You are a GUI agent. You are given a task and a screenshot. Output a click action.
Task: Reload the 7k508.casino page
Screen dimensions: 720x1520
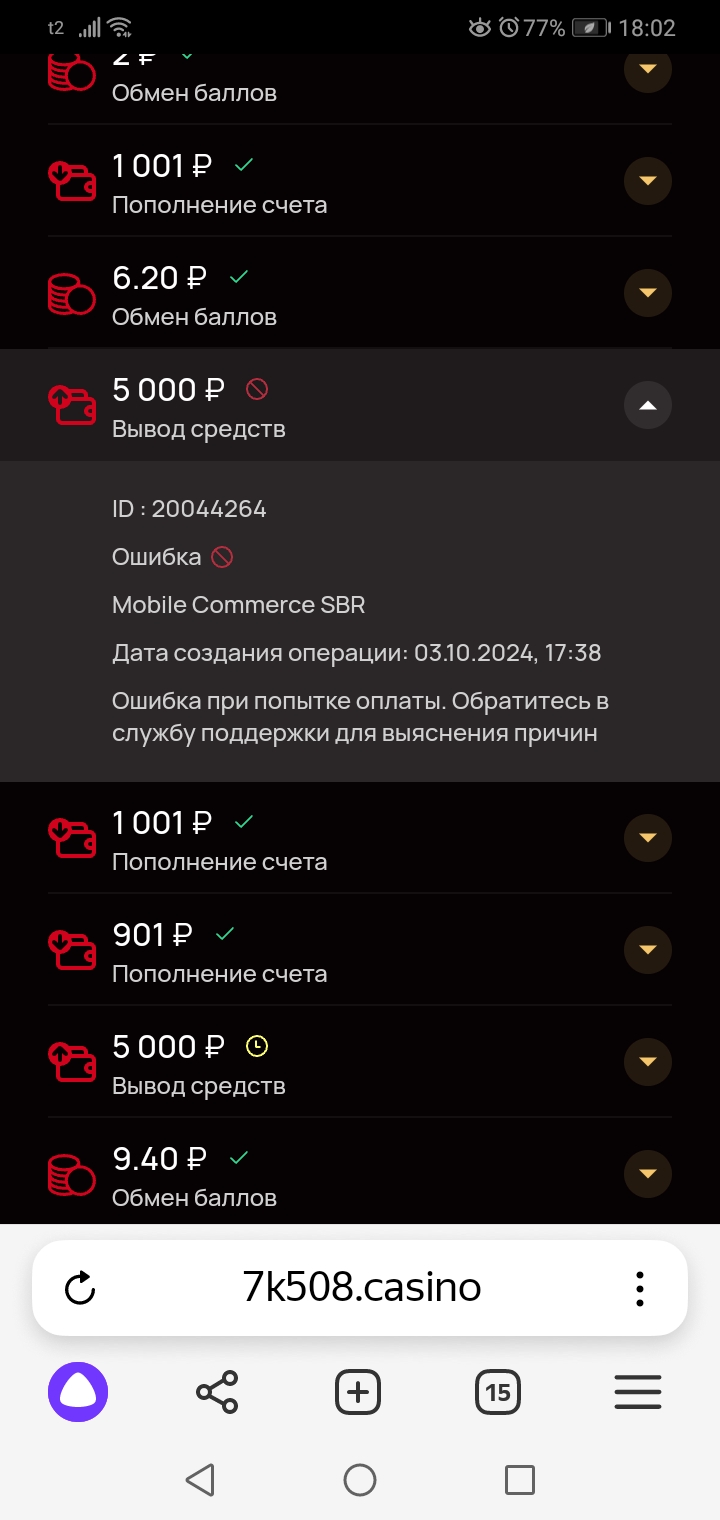click(81, 1288)
